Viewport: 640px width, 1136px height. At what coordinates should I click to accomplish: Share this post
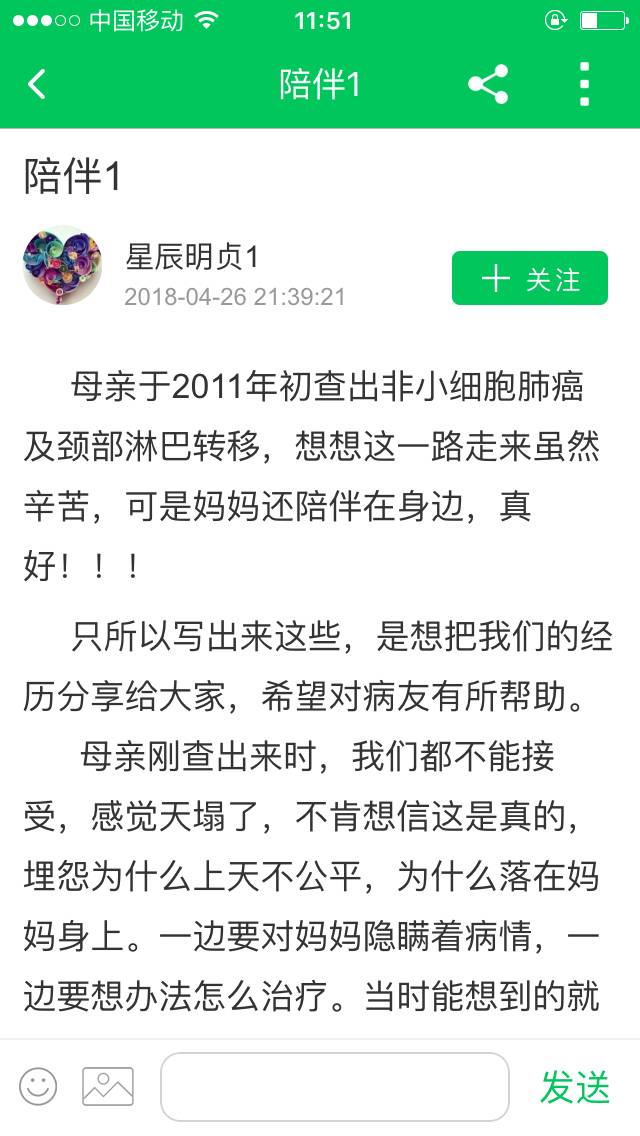click(x=488, y=84)
